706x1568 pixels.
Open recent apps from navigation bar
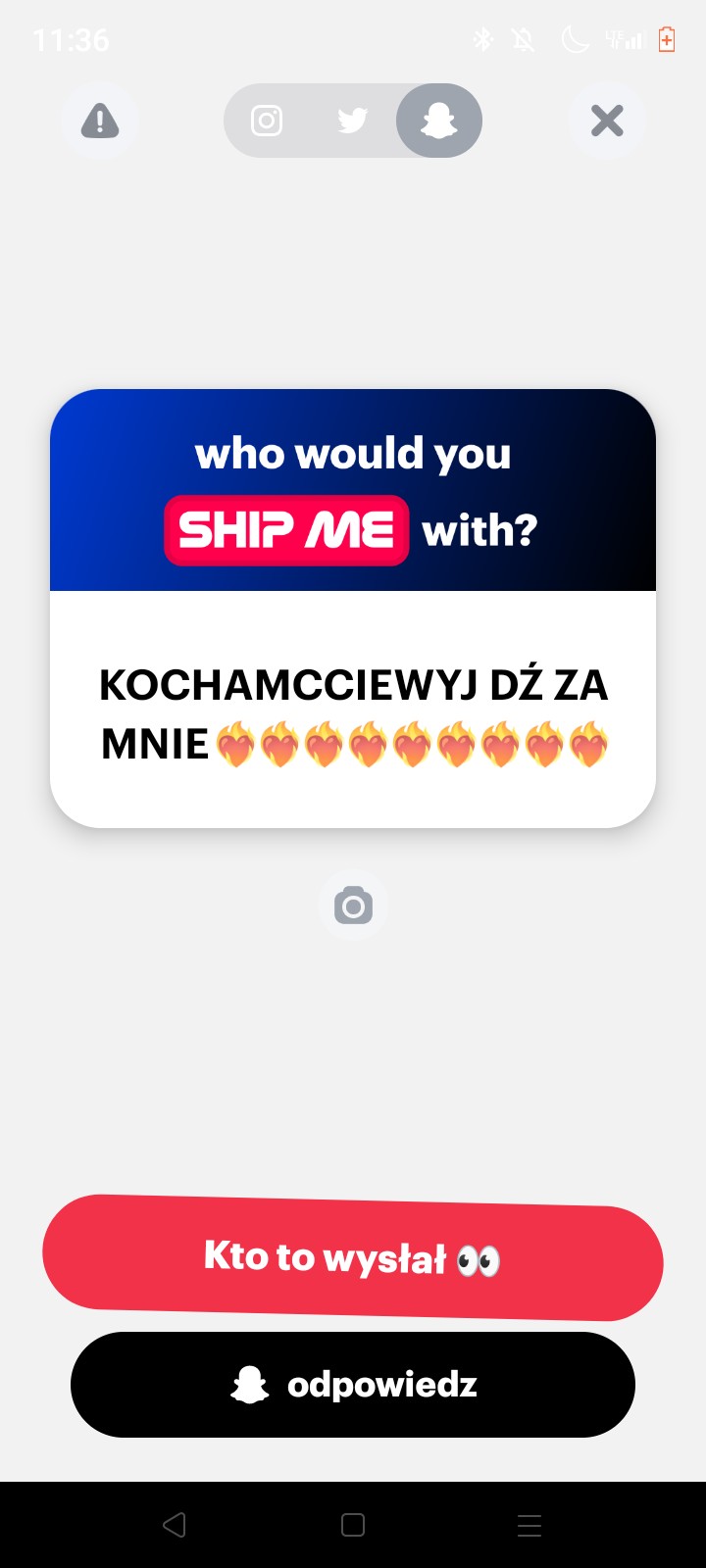[529, 1525]
